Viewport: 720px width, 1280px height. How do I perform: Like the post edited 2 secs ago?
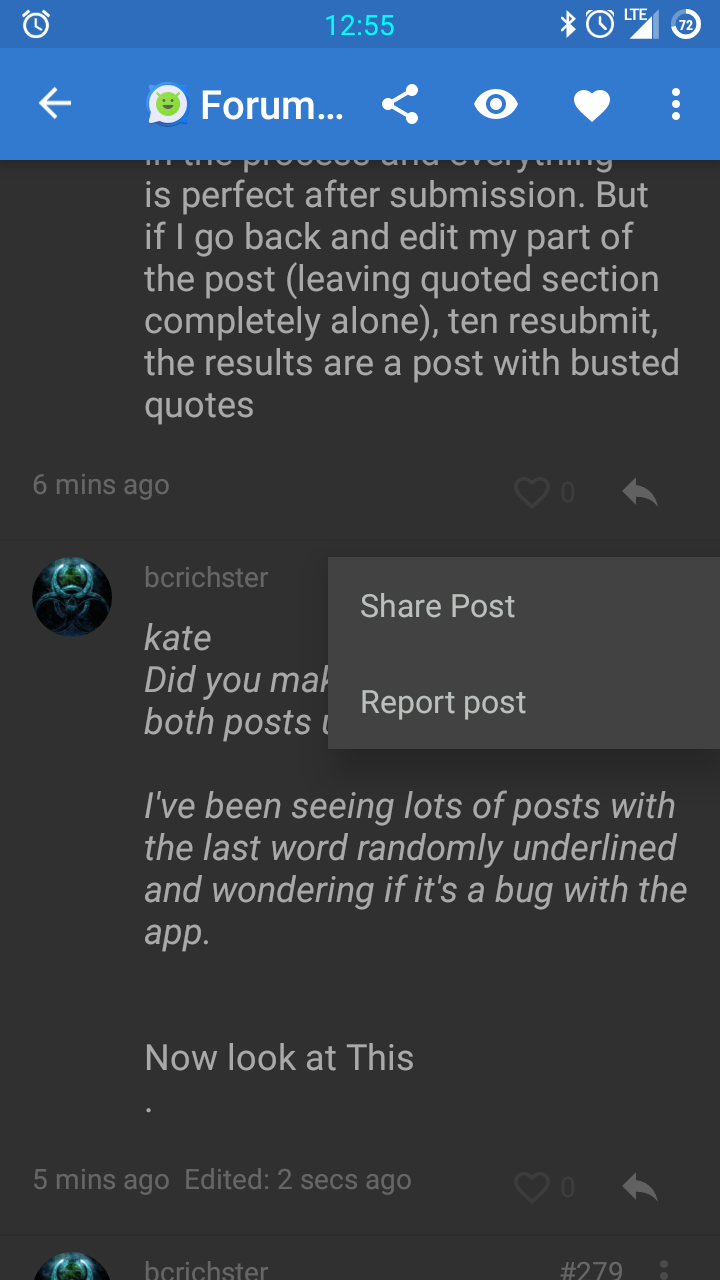pyautogui.click(x=532, y=1187)
